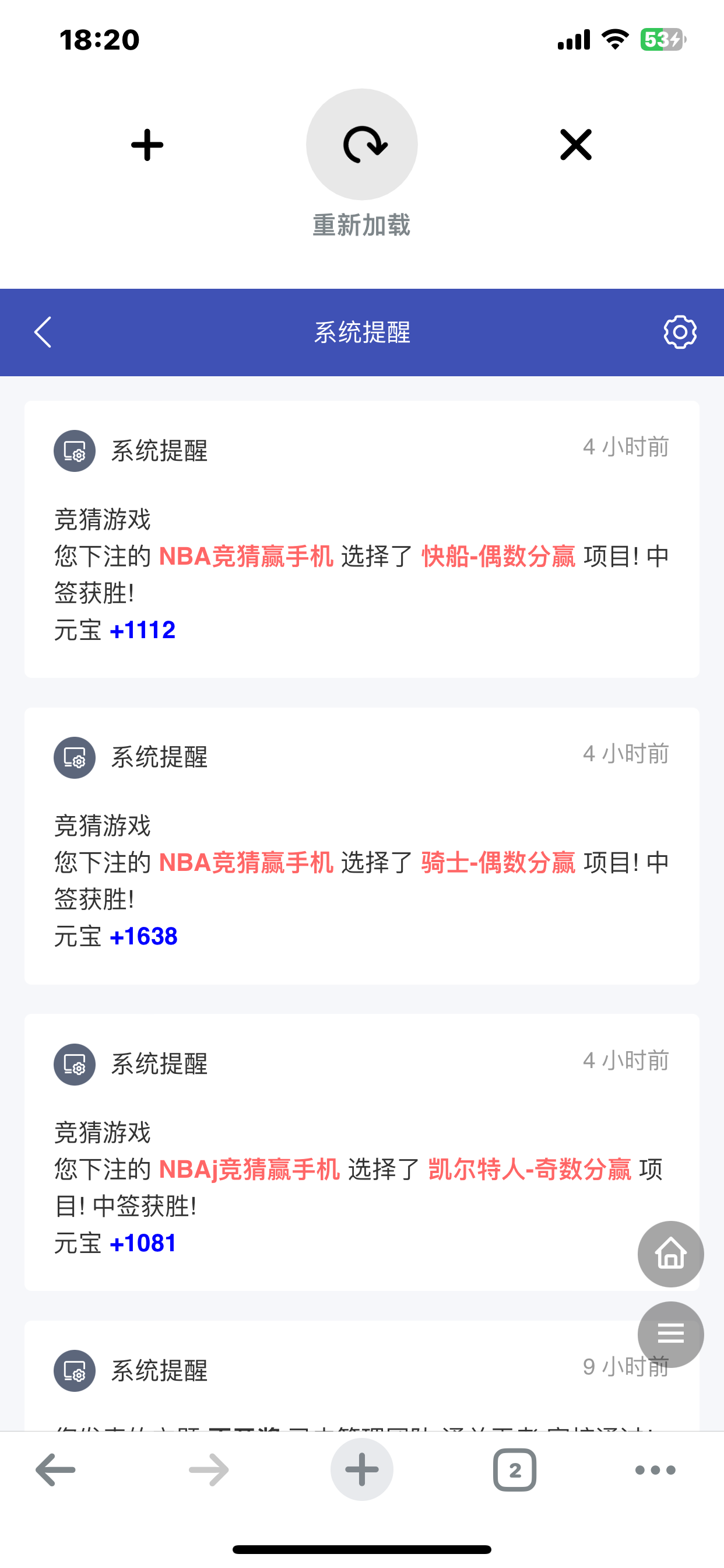Open notification settings gear icon
This screenshot has width=724, height=1568.
point(680,332)
